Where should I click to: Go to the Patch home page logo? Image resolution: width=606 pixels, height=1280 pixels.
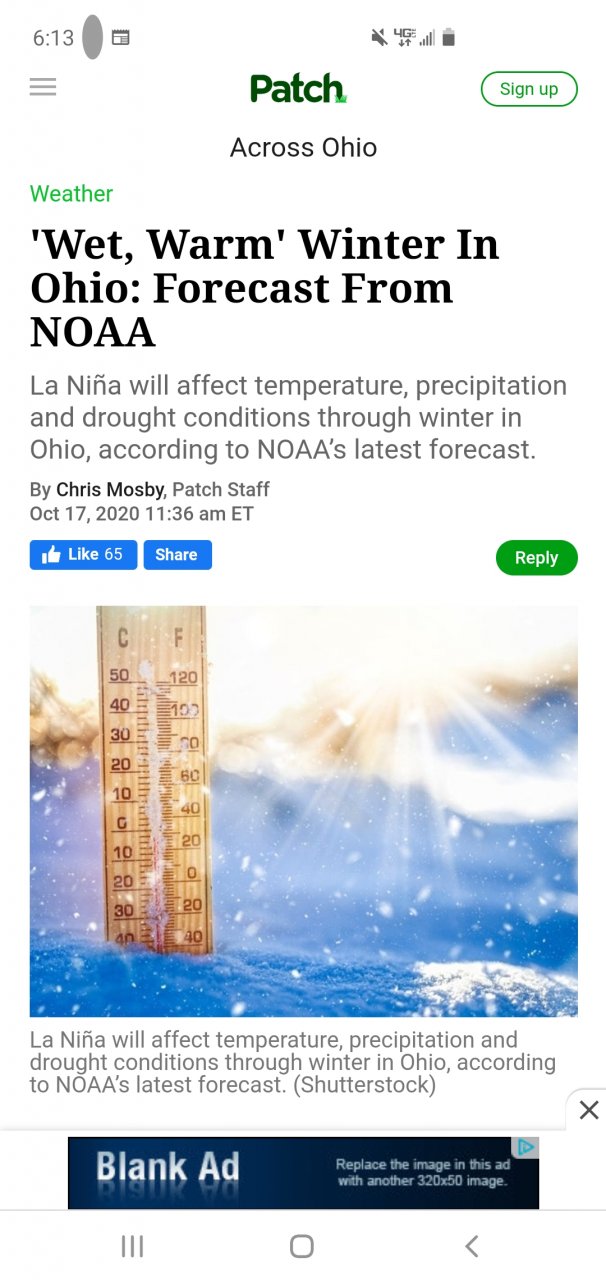[297, 89]
